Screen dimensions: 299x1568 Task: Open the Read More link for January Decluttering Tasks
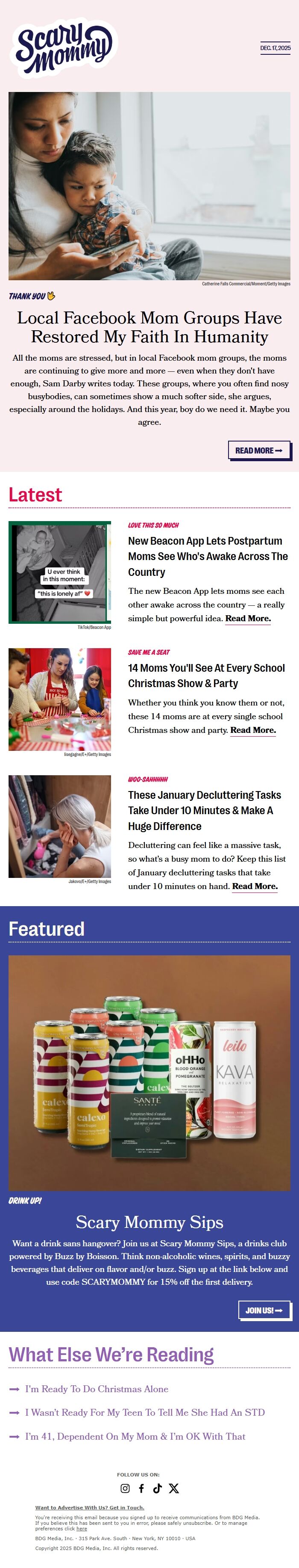255,886
